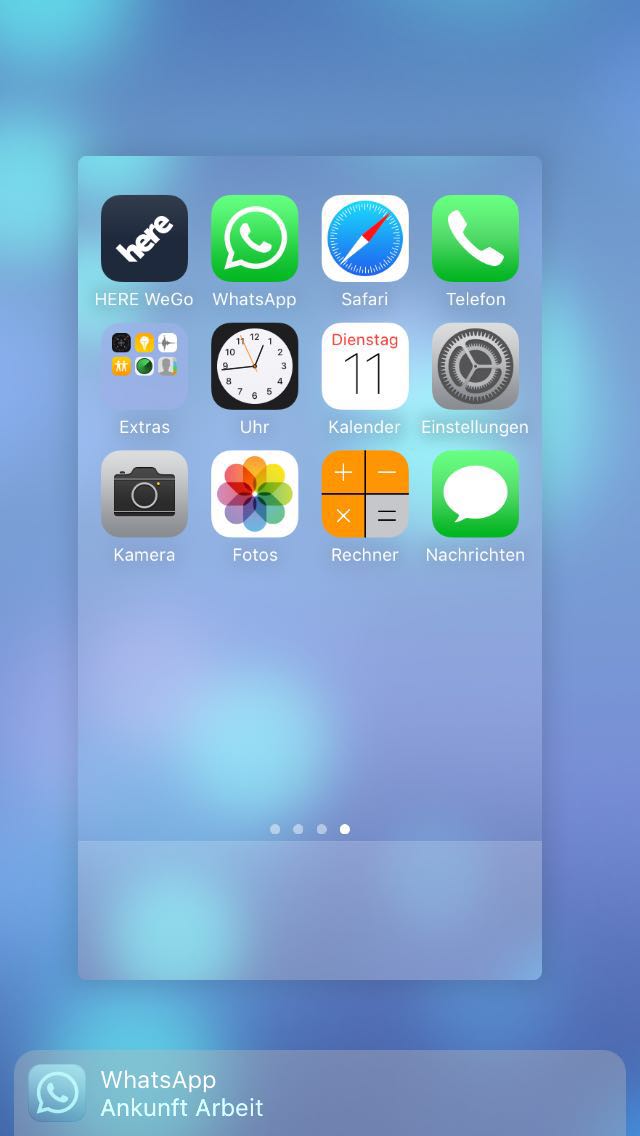Screen dimensions: 640x1136
Task: Tap the WhatsApp Ankunft Arbeit suggestion banner
Action: (x=320, y=1093)
